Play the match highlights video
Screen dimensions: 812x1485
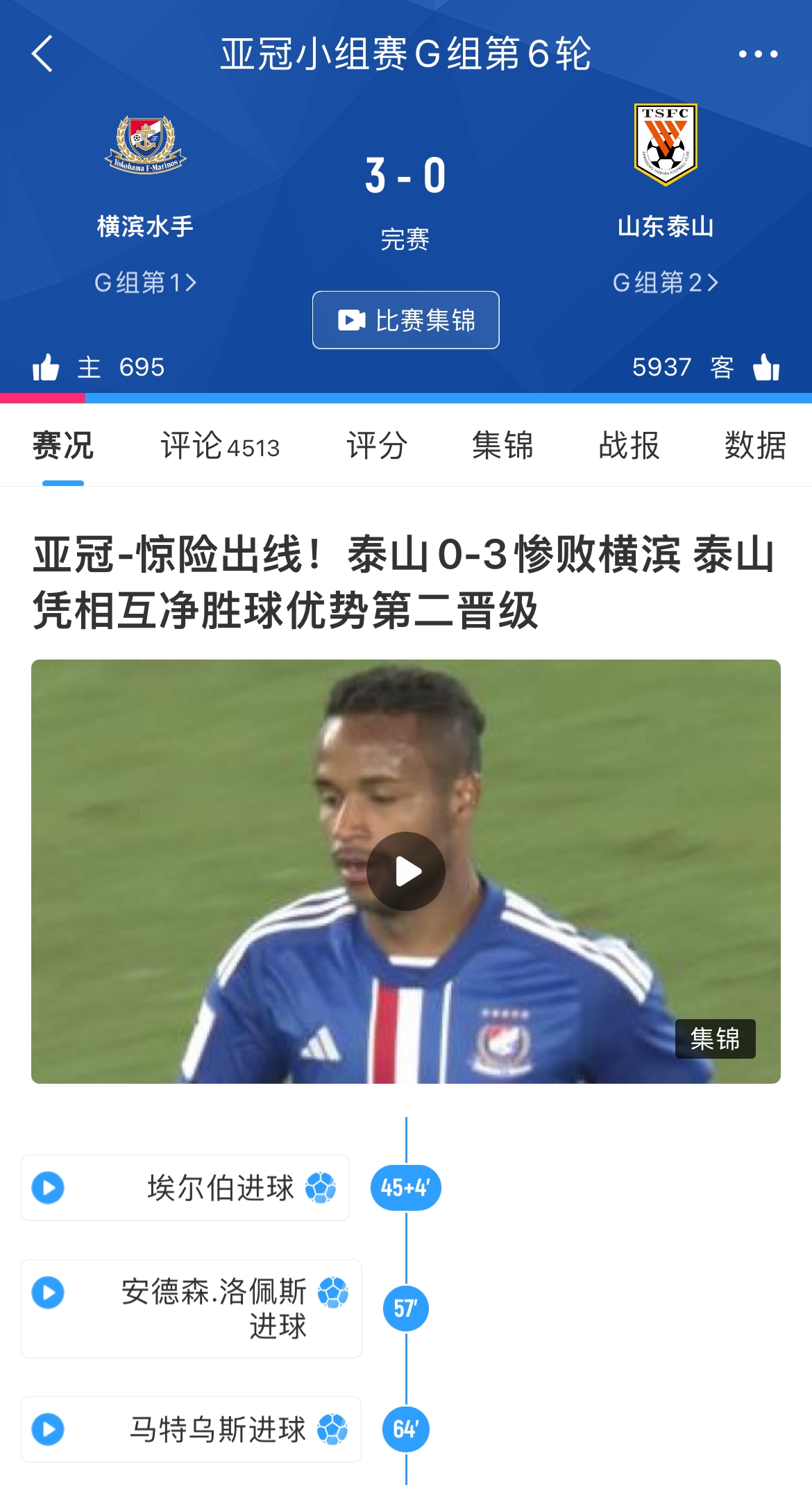406,871
